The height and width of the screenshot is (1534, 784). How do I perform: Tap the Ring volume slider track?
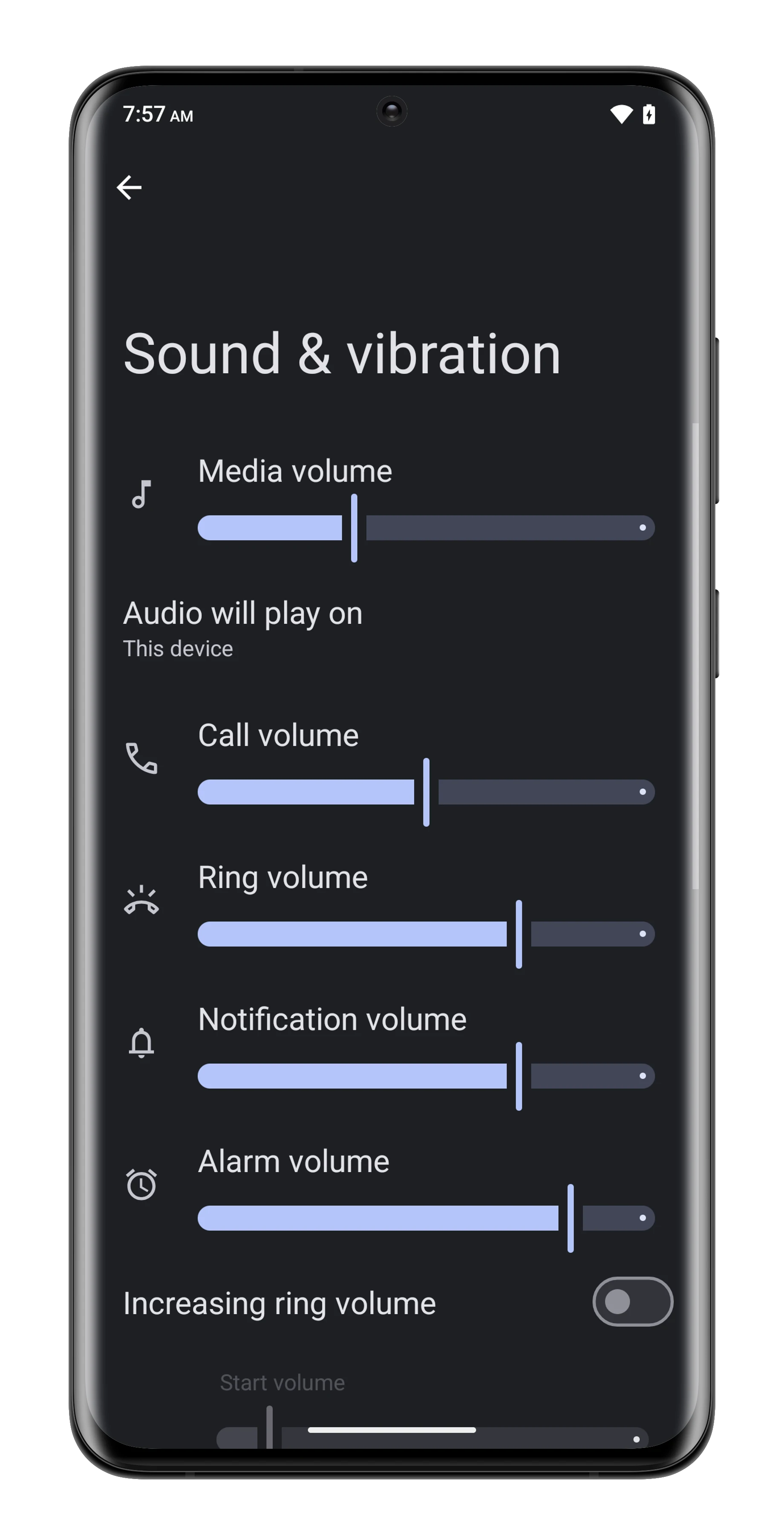pyautogui.click(x=426, y=934)
